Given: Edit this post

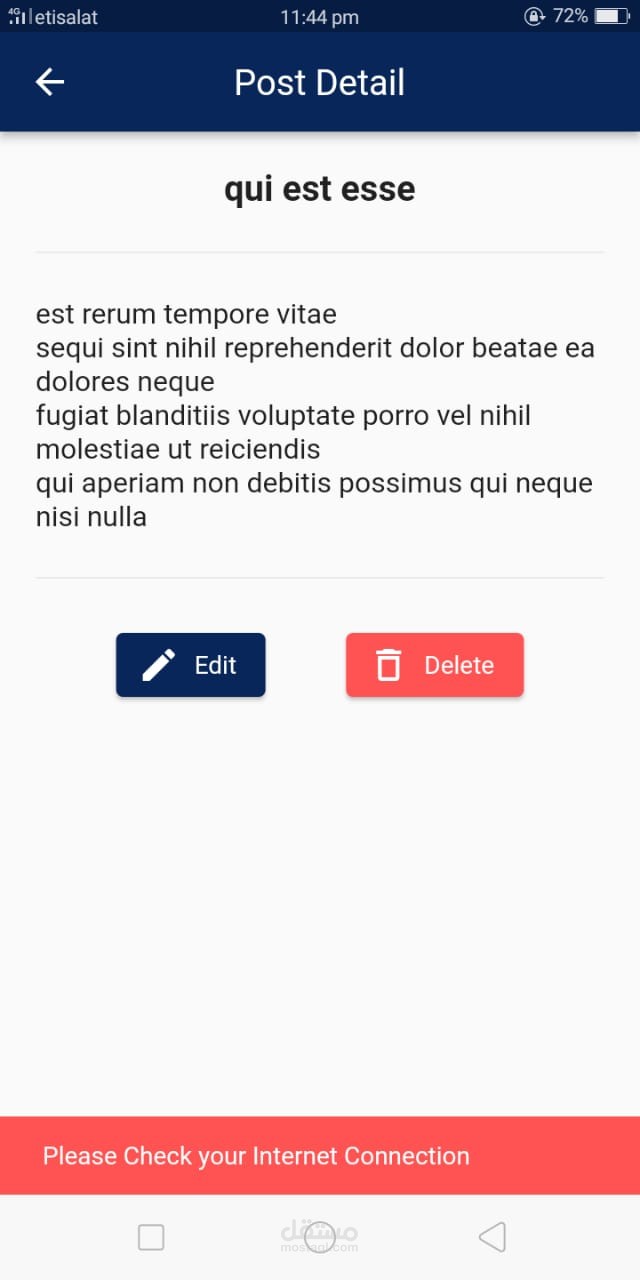Looking at the screenshot, I should click(x=191, y=665).
